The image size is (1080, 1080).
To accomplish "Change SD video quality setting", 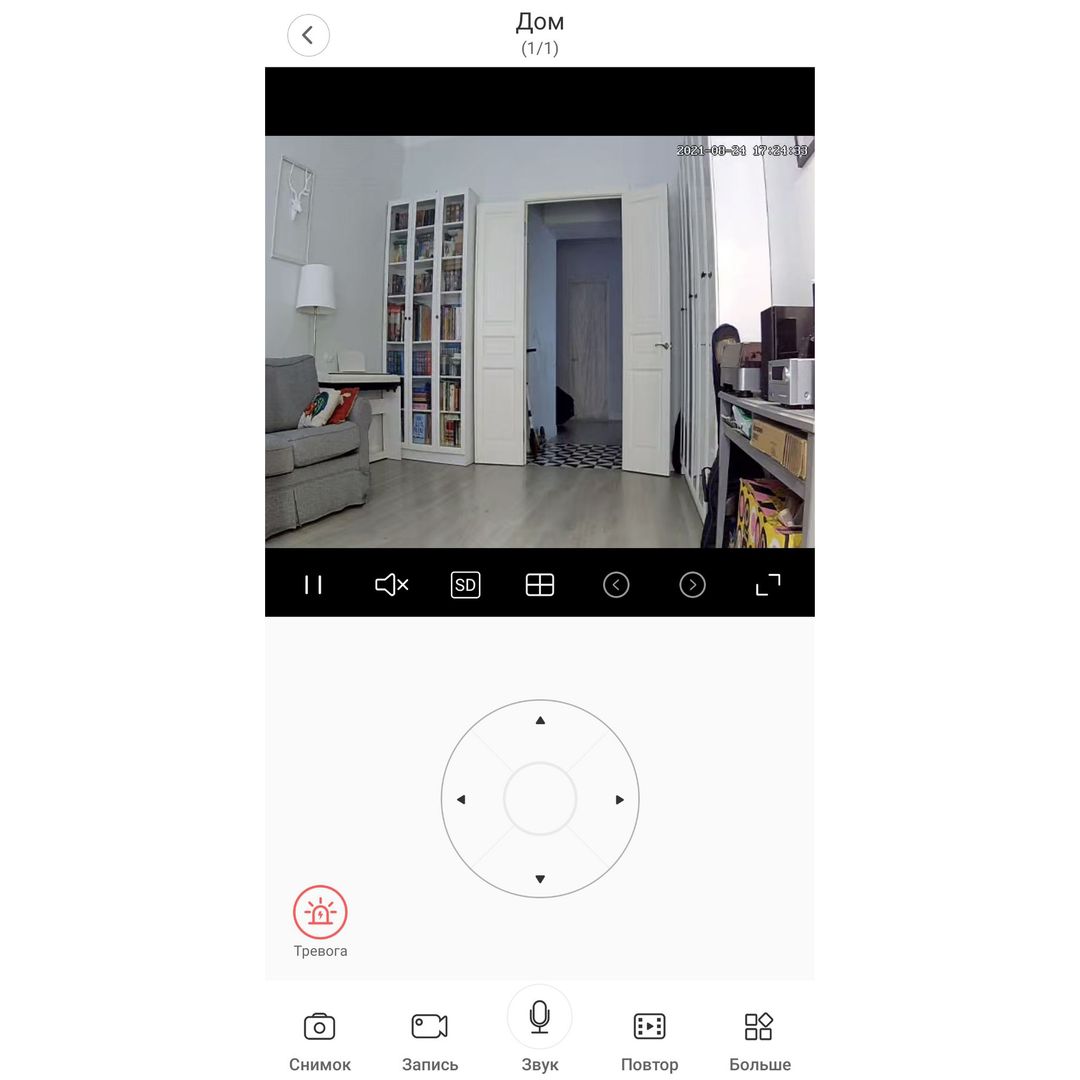I will coord(465,585).
